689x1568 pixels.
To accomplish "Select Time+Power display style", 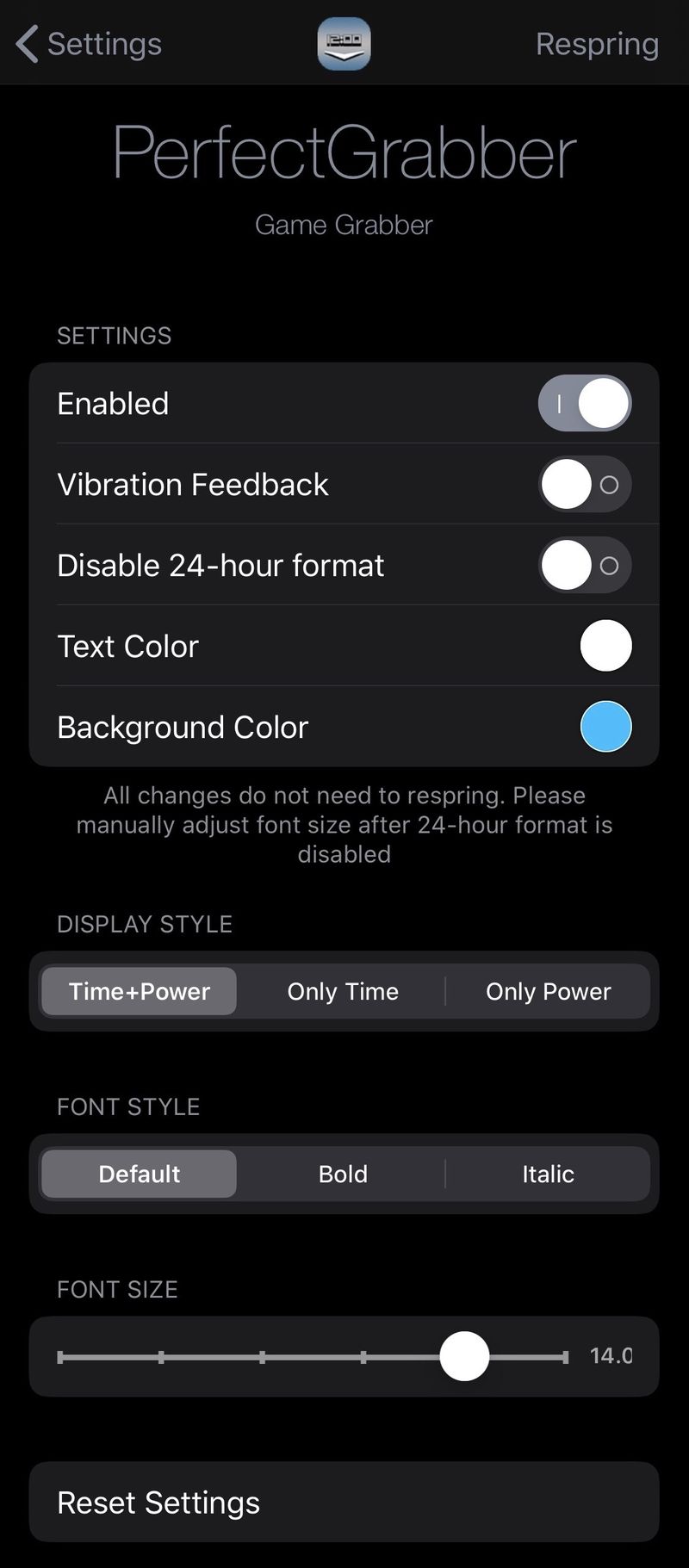I will click(x=139, y=991).
